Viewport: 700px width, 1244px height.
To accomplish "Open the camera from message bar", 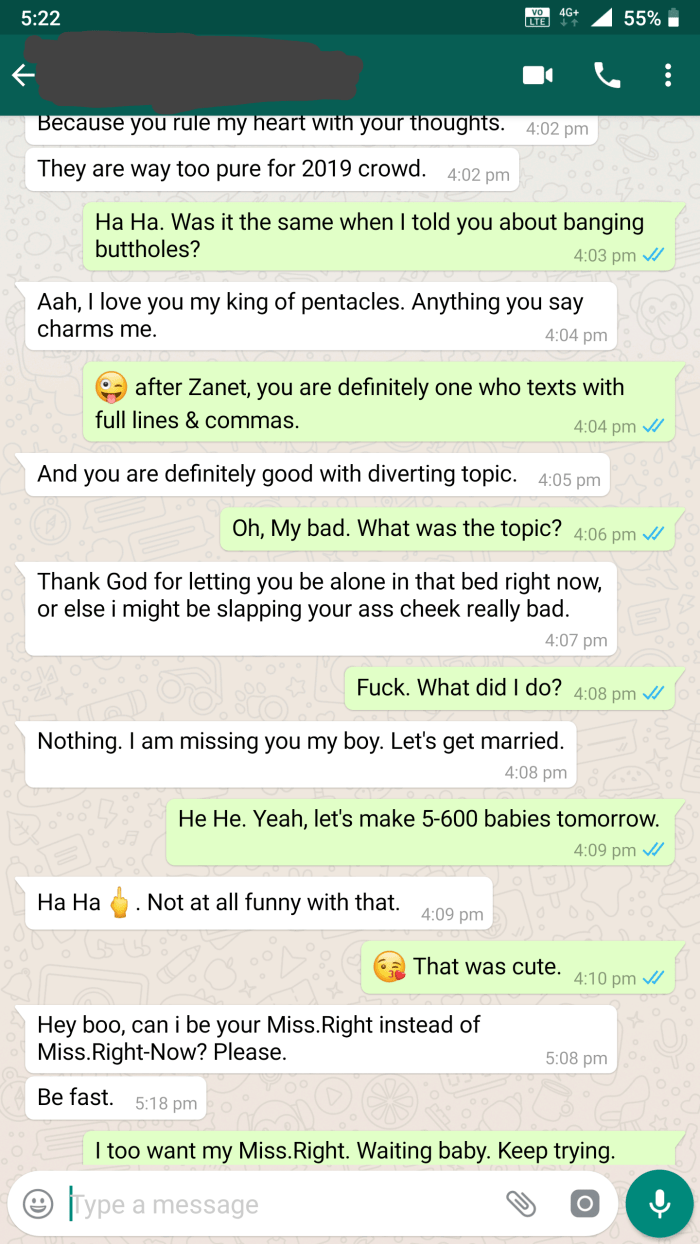I will (x=585, y=1204).
